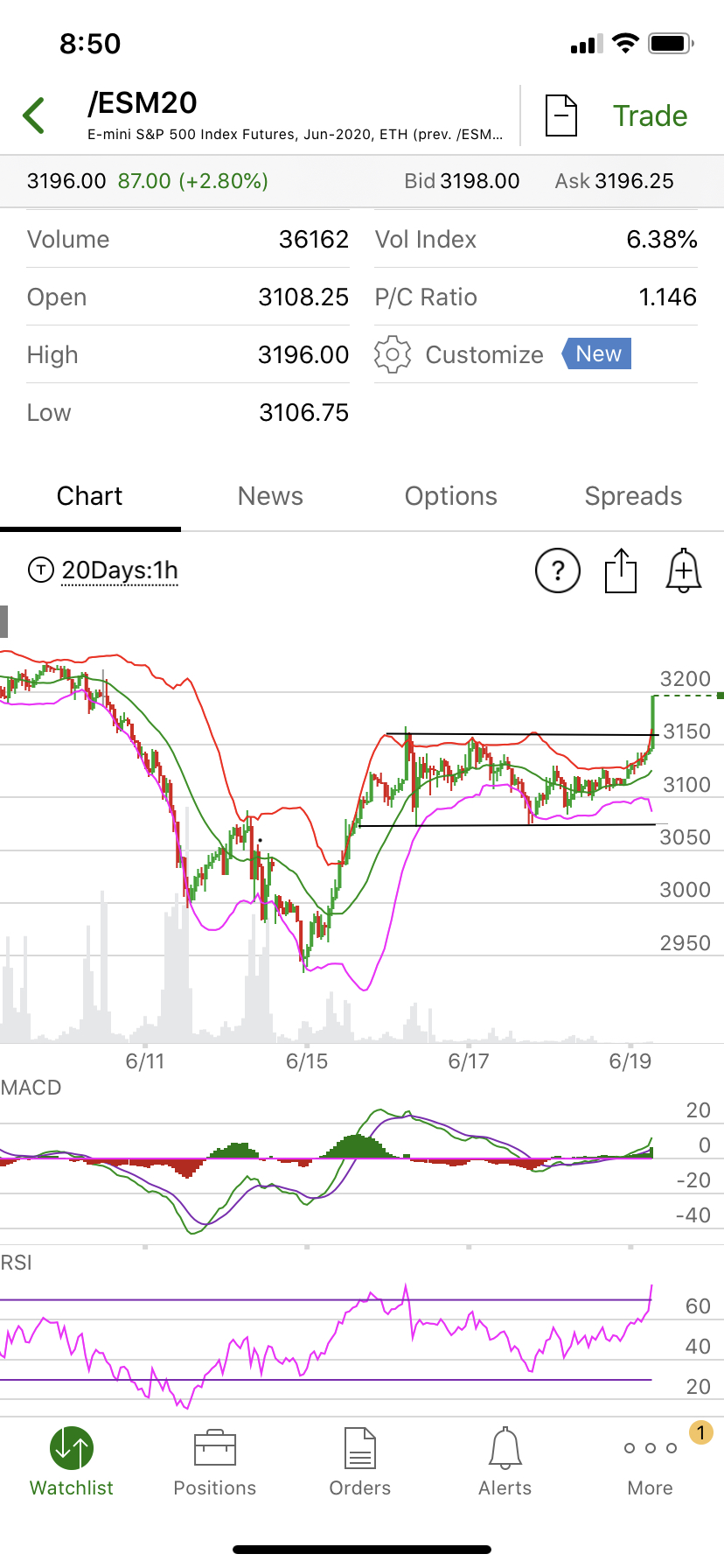This screenshot has width=724, height=1568.
Task: Switch to the Options tab
Action: [450, 496]
